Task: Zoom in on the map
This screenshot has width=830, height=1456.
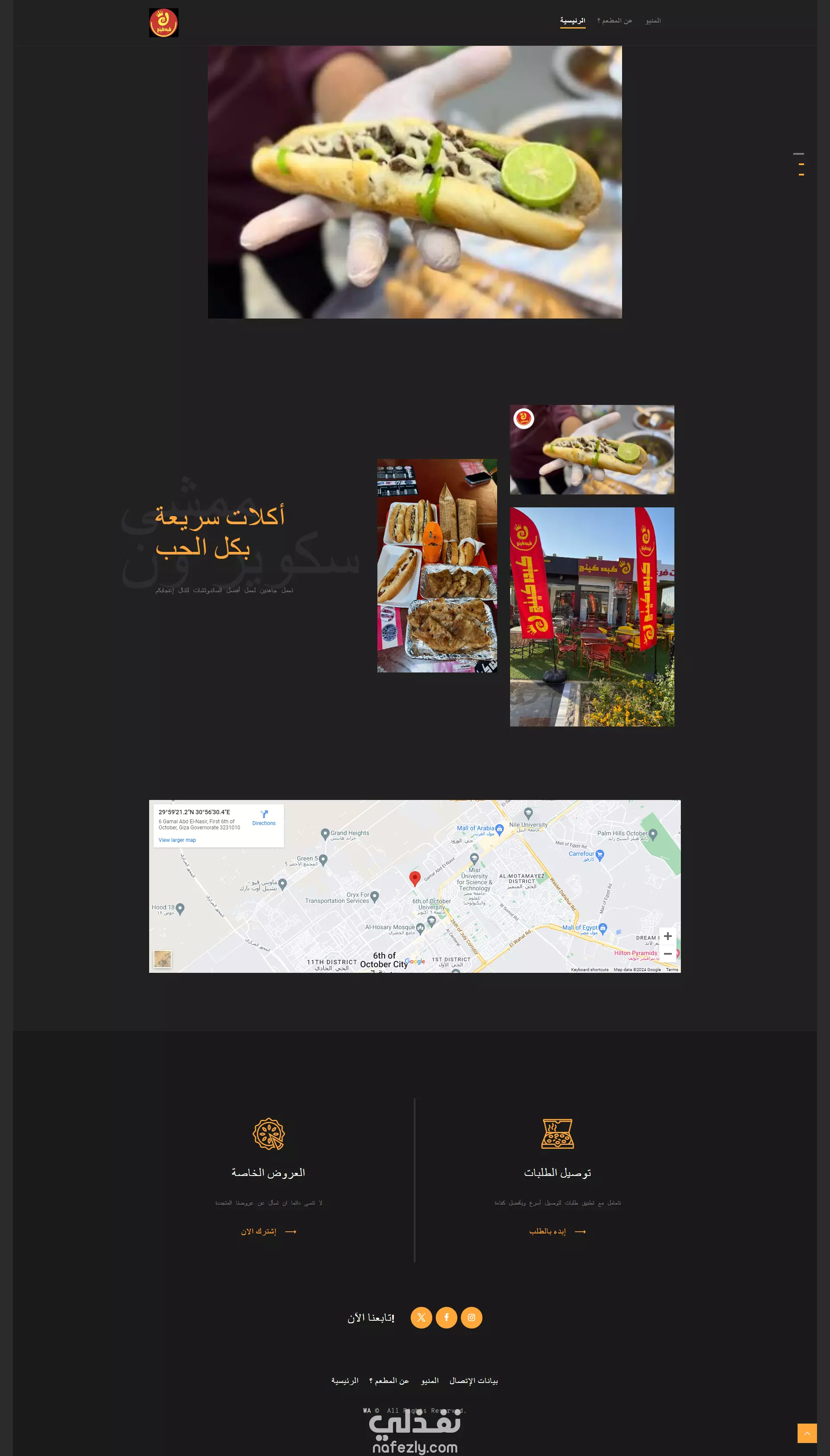Action: (x=667, y=936)
